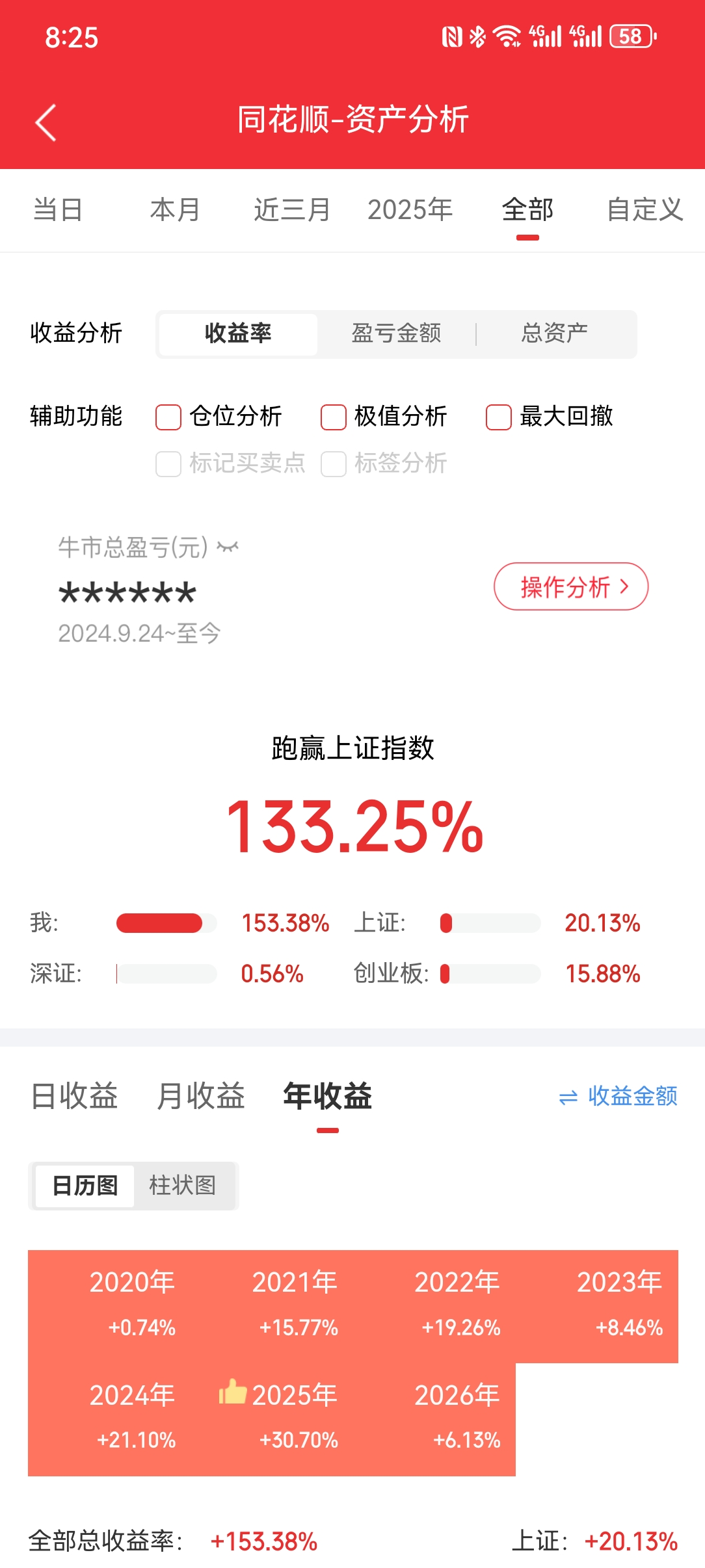Tick the 最大回撤 checkbox
Viewport: 705px width, 1568px height.
[x=499, y=417]
